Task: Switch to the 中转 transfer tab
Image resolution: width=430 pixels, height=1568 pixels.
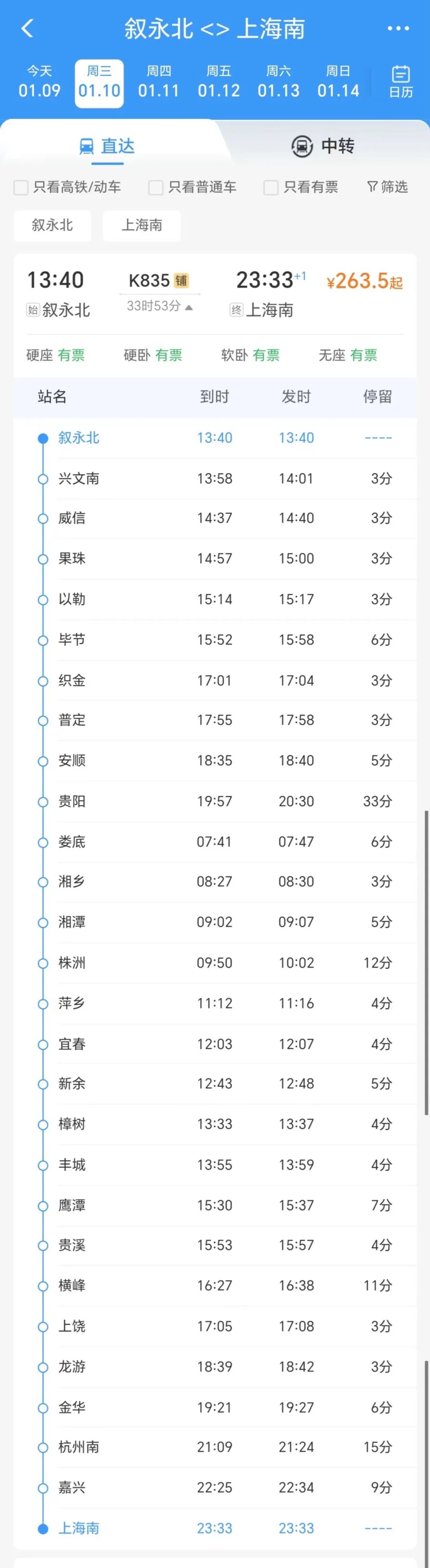Action: click(323, 146)
